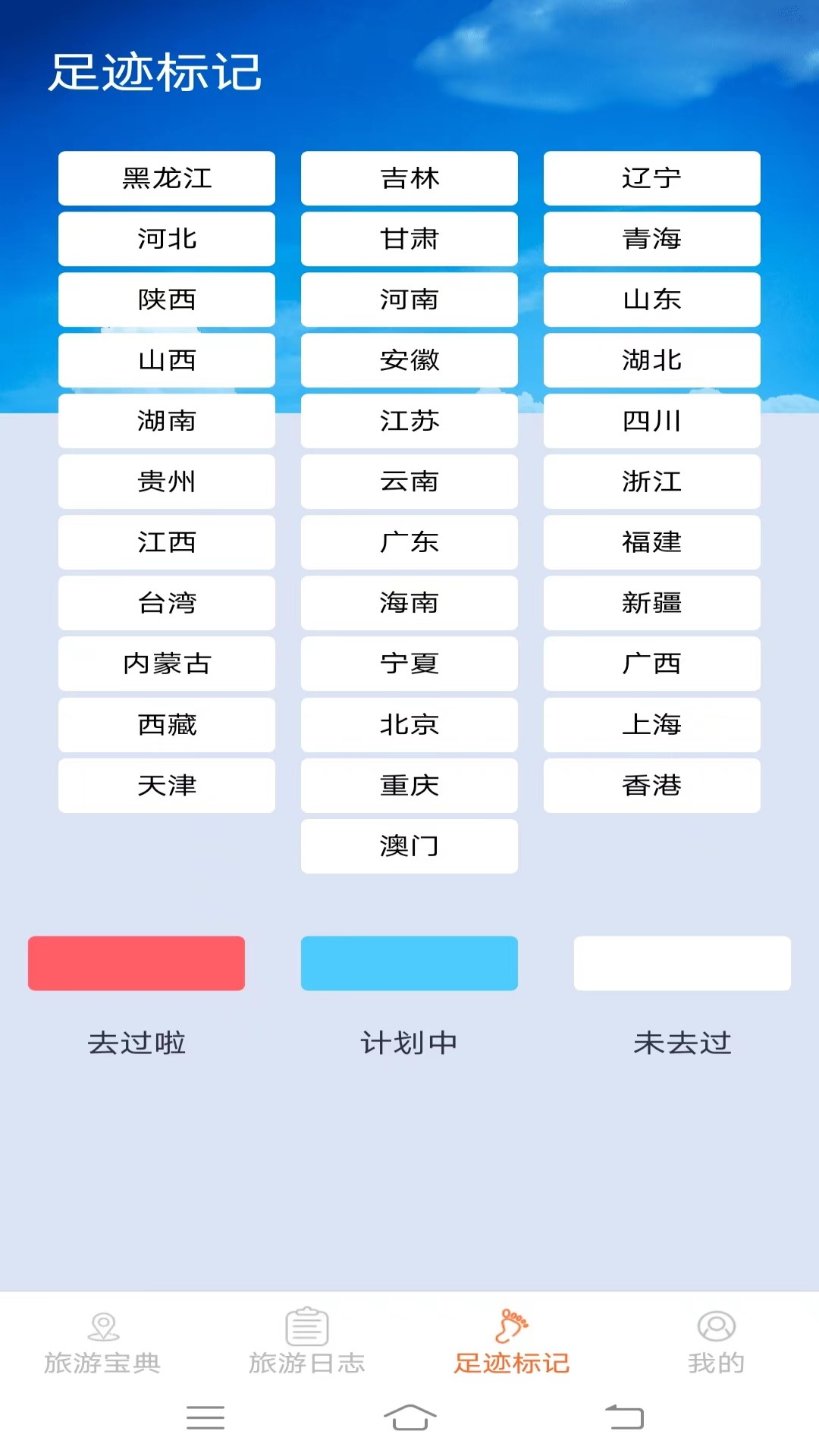
Task: Select the 新疆 province button
Action: point(652,603)
